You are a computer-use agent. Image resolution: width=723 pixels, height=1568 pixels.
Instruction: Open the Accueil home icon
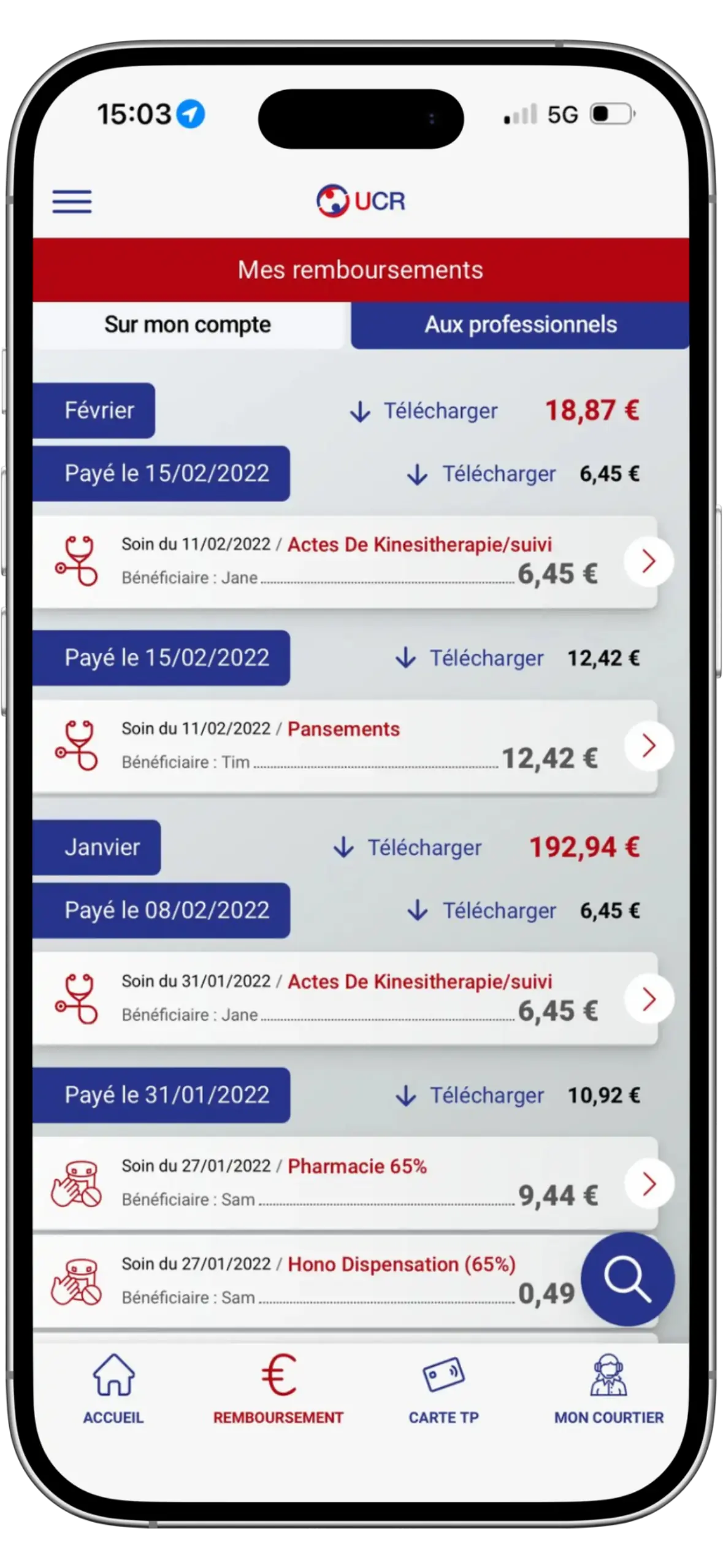click(x=113, y=1374)
